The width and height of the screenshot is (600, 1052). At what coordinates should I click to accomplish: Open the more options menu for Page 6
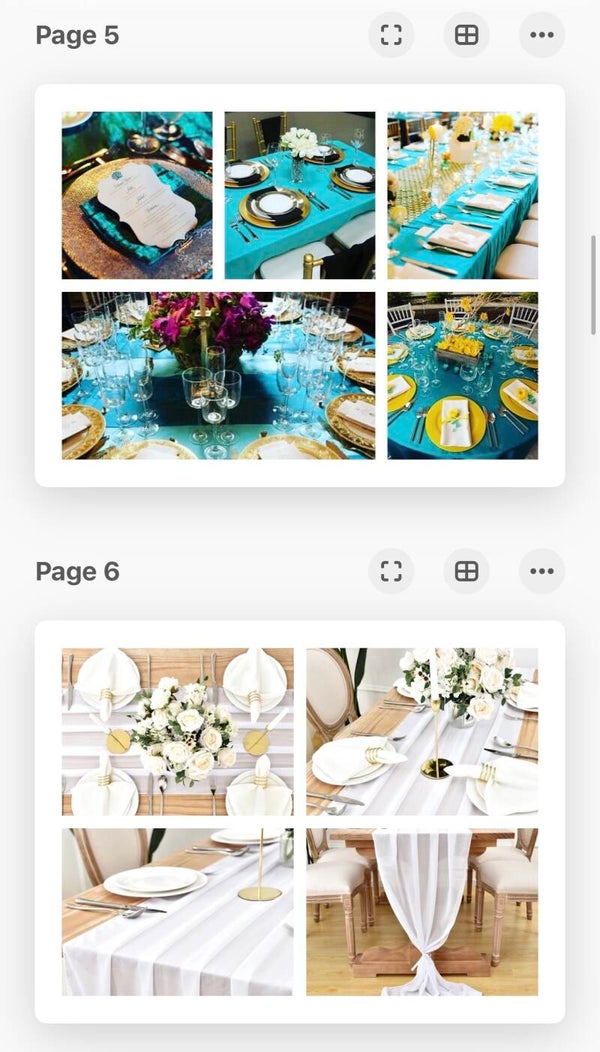[541, 571]
